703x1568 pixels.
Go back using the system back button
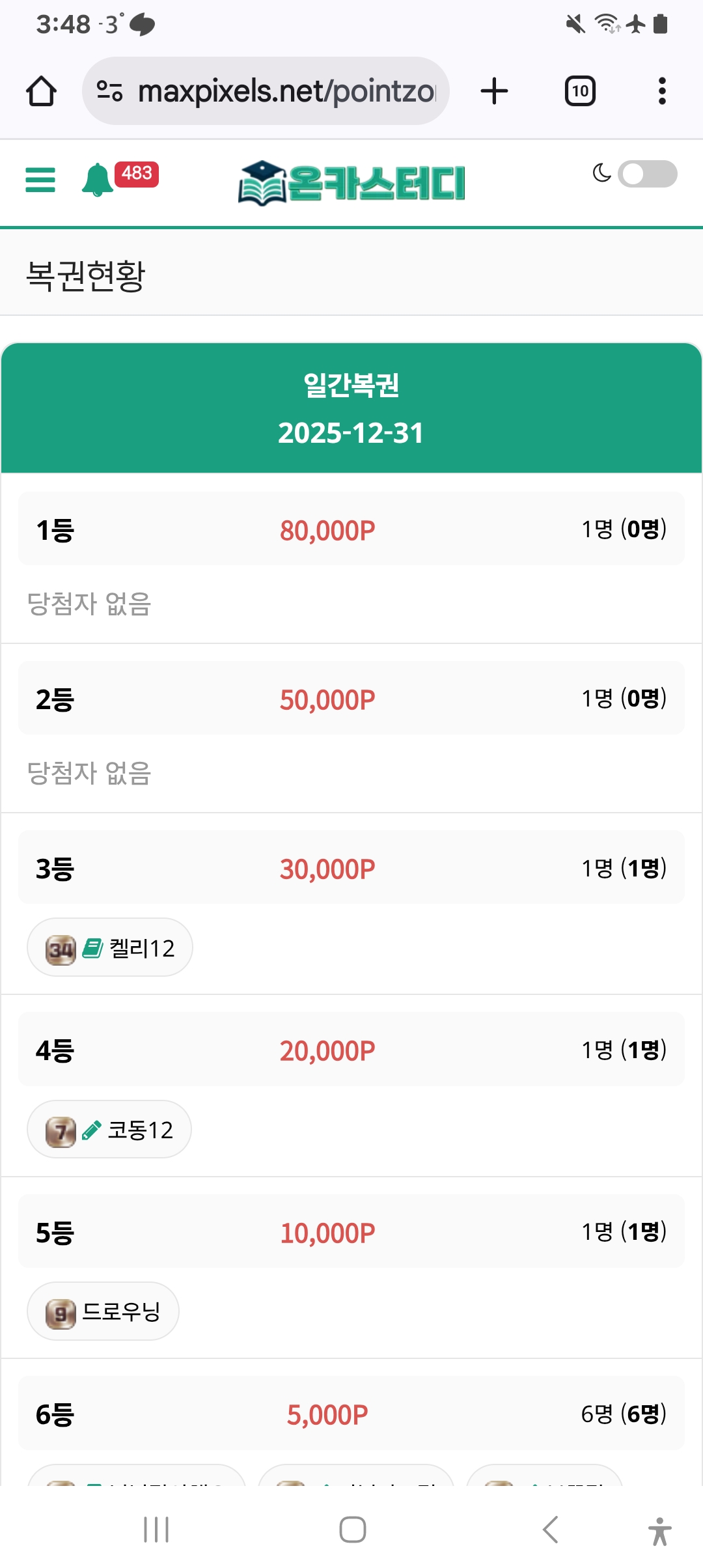551,1530
